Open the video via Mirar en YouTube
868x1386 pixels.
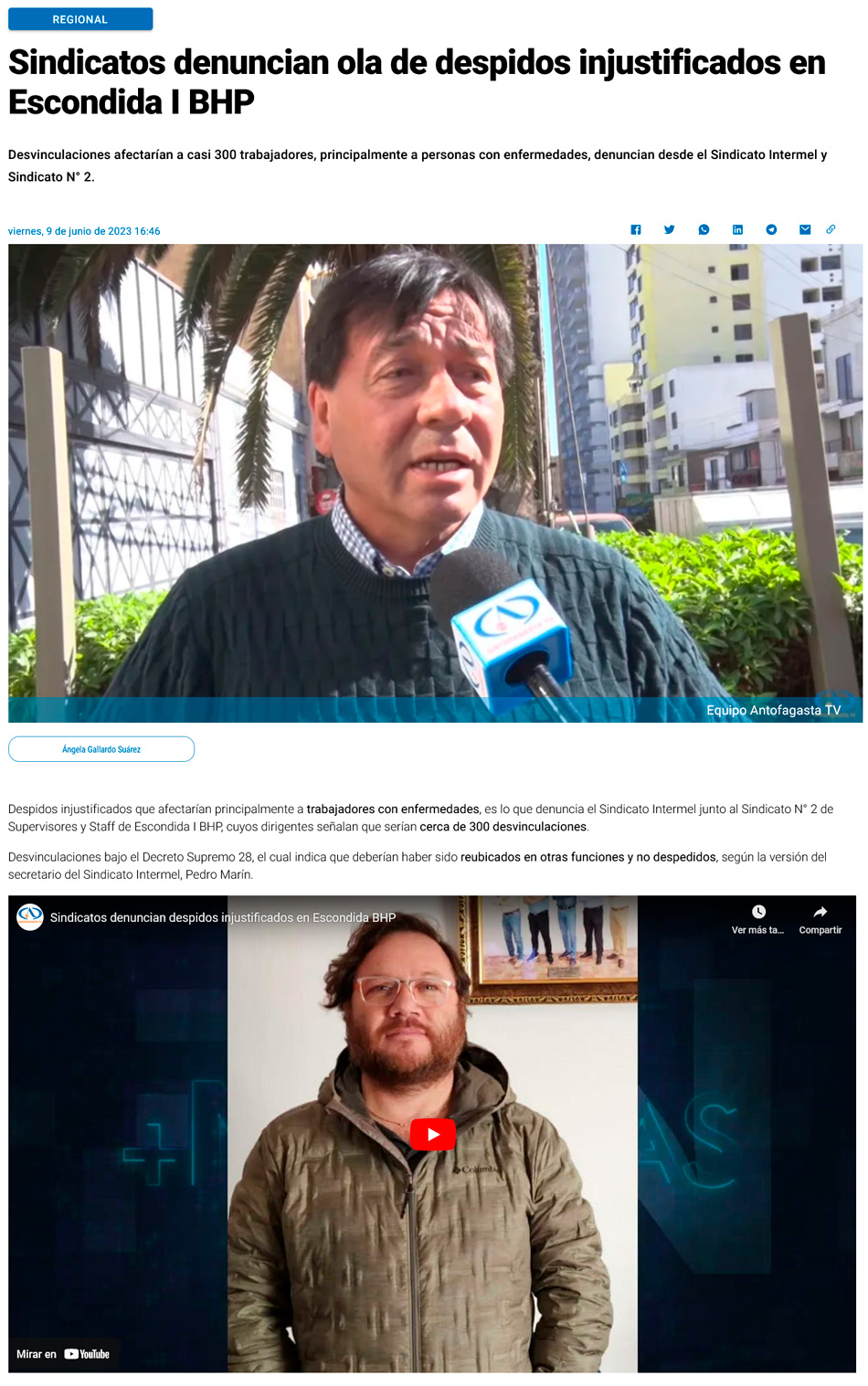pyautogui.click(x=63, y=1354)
